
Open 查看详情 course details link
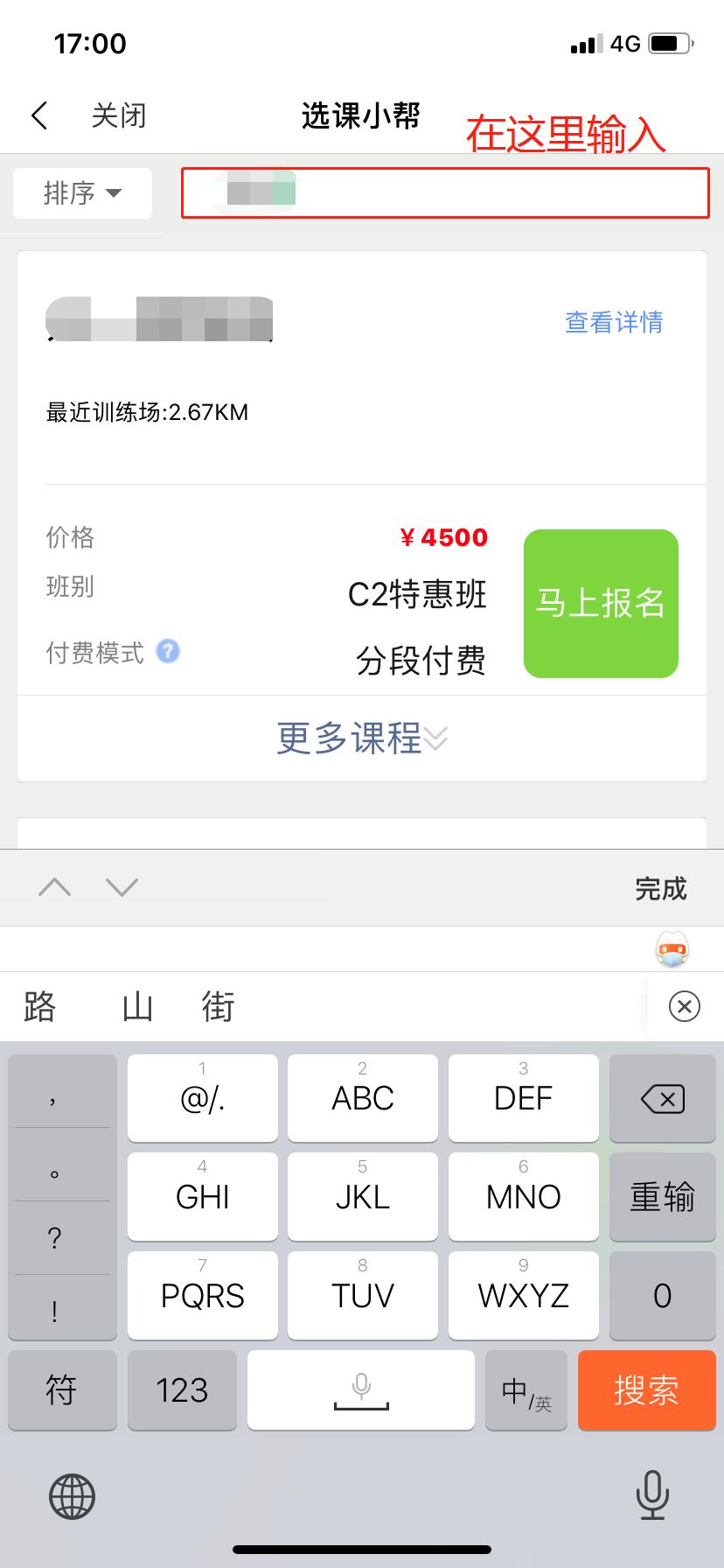pyautogui.click(x=613, y=323)
